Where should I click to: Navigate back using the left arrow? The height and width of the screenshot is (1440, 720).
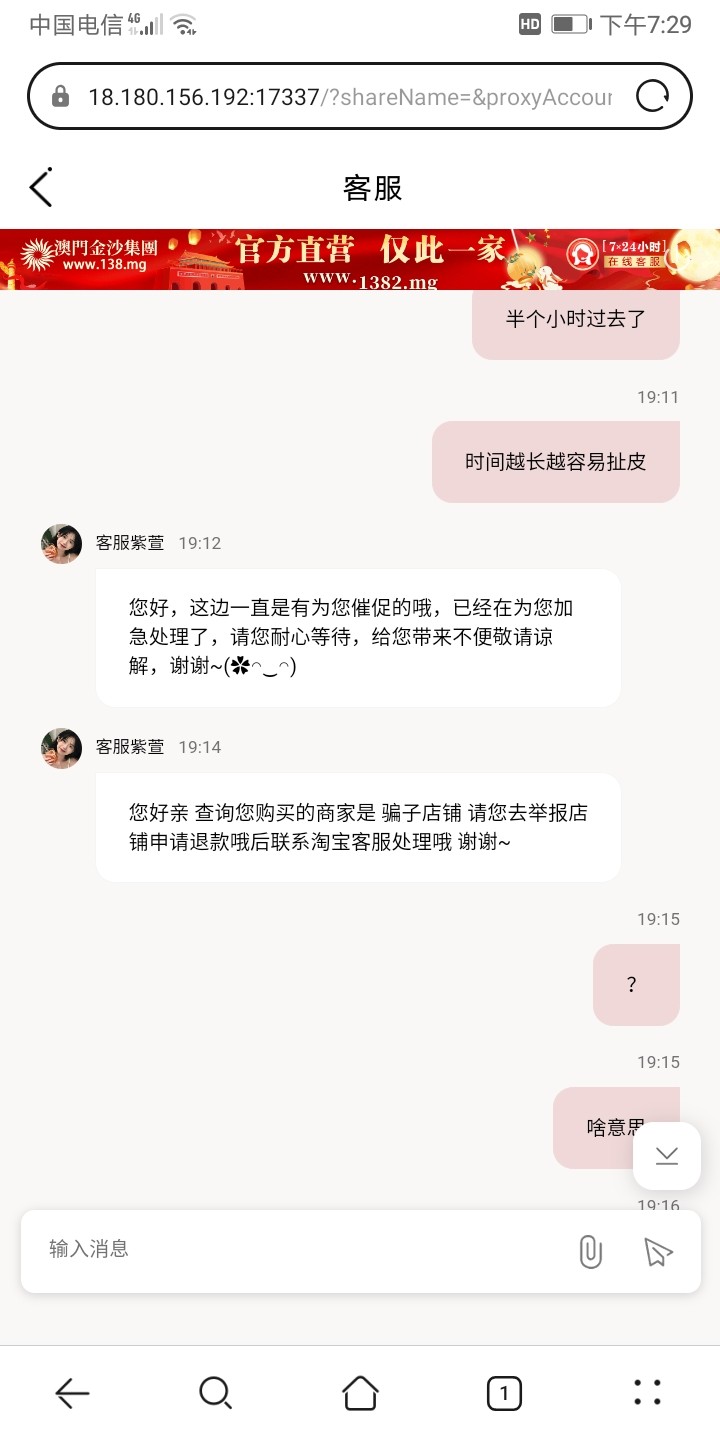coord(72,1392)
